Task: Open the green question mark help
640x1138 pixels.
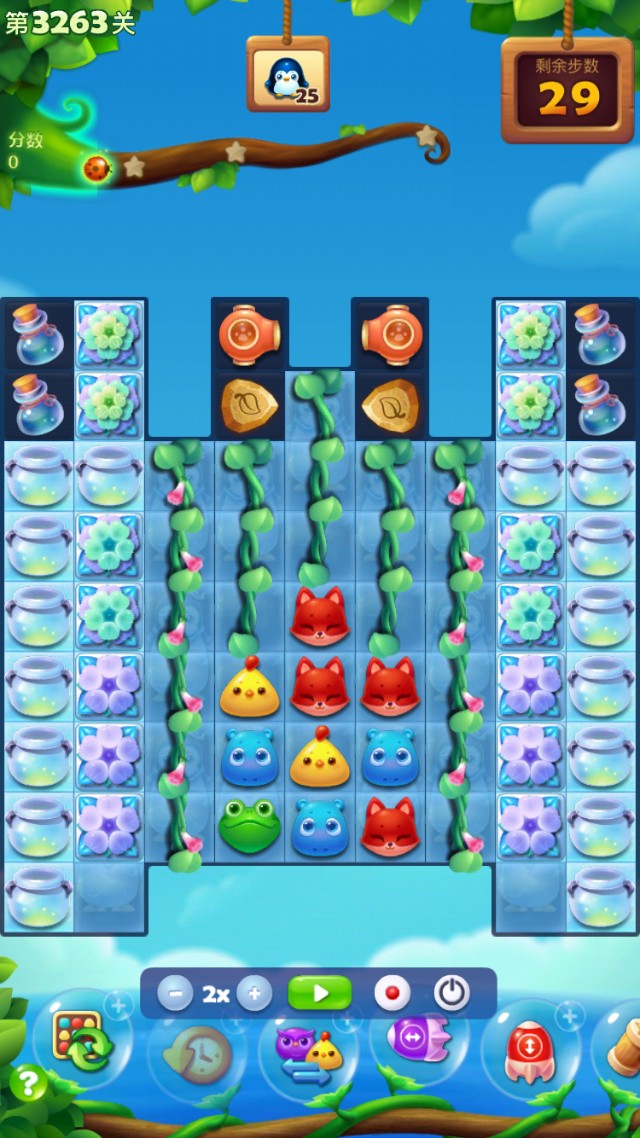Action: (x=28, y=1083)
